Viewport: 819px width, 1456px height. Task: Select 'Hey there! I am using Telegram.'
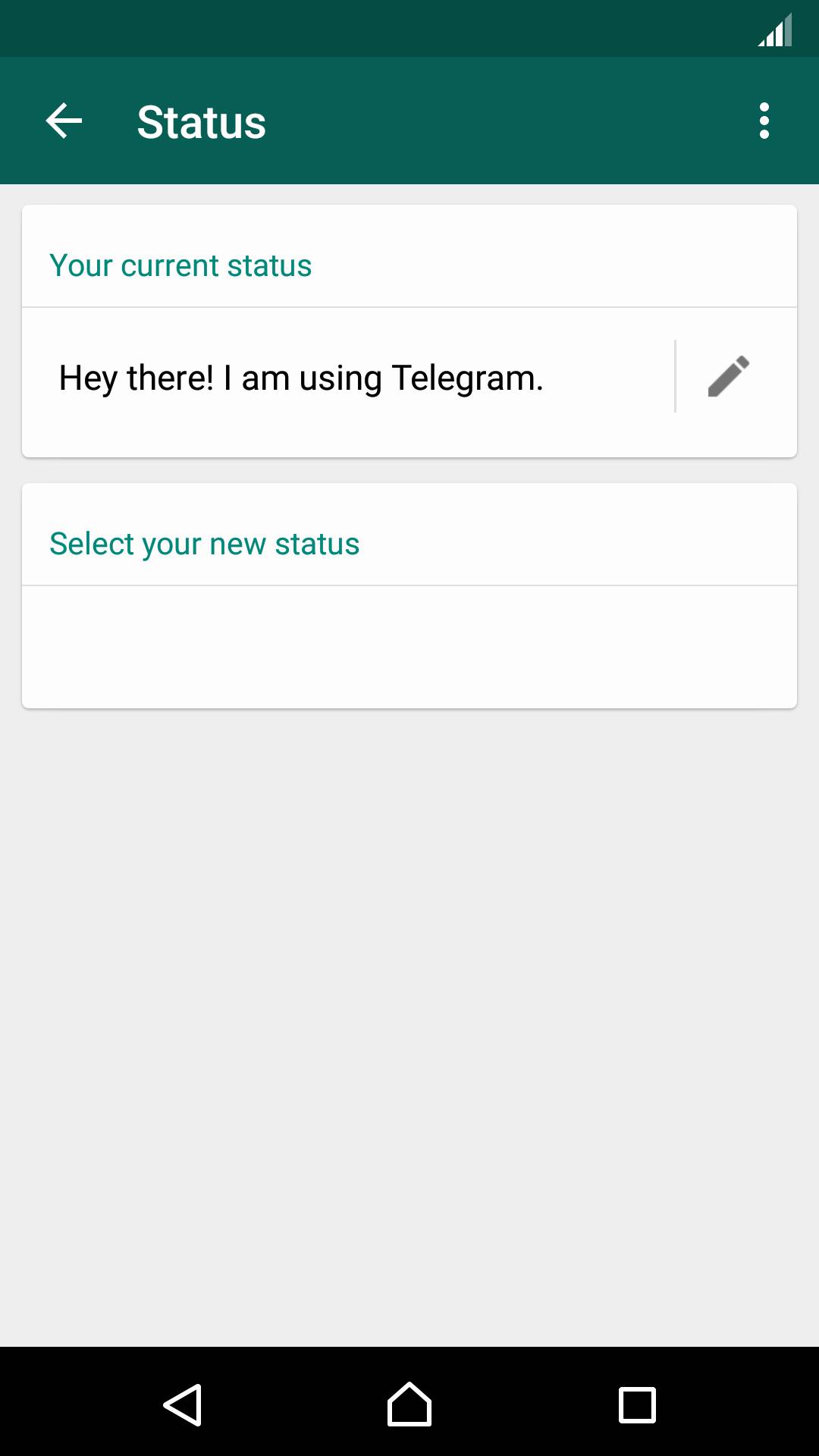[302, 378]
